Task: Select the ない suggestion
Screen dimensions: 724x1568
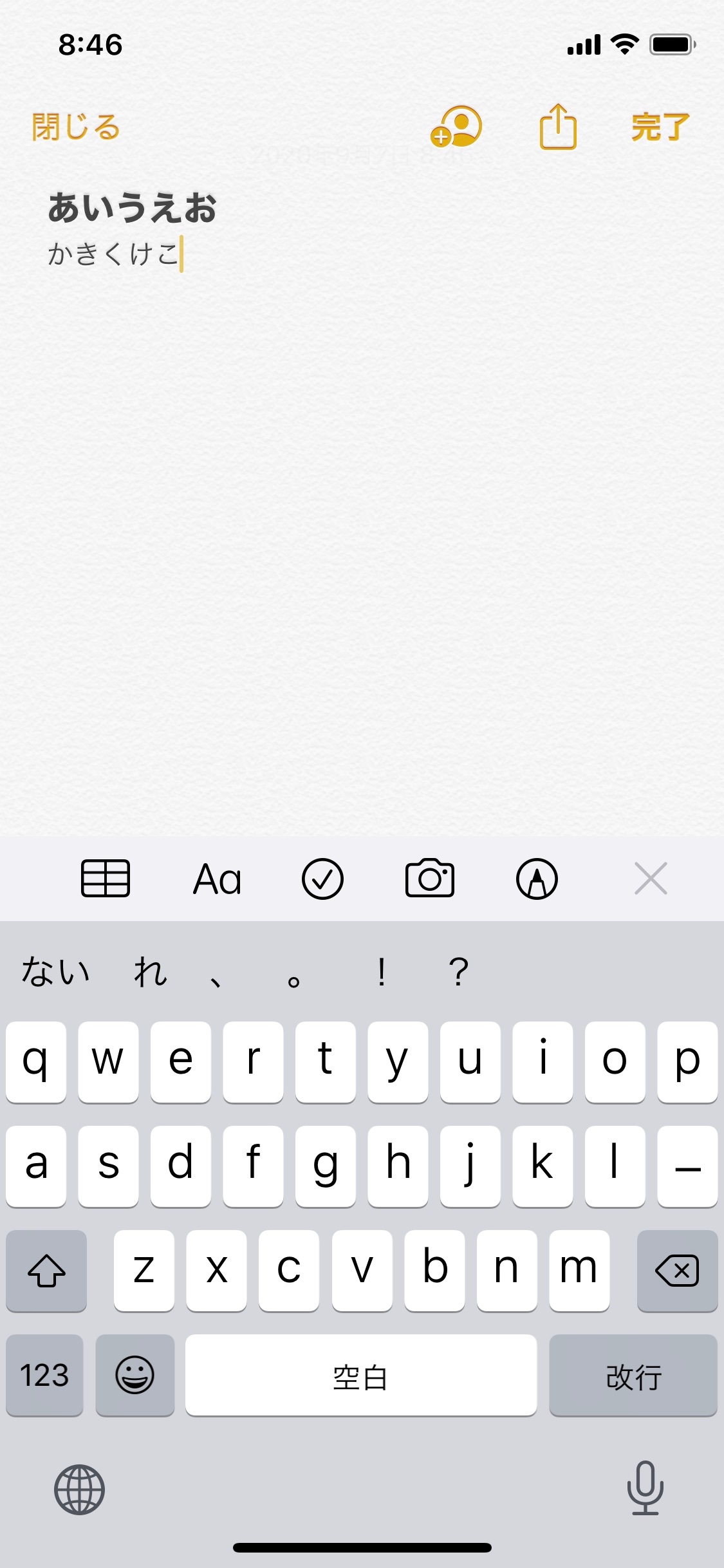Action: coord(55,971)
